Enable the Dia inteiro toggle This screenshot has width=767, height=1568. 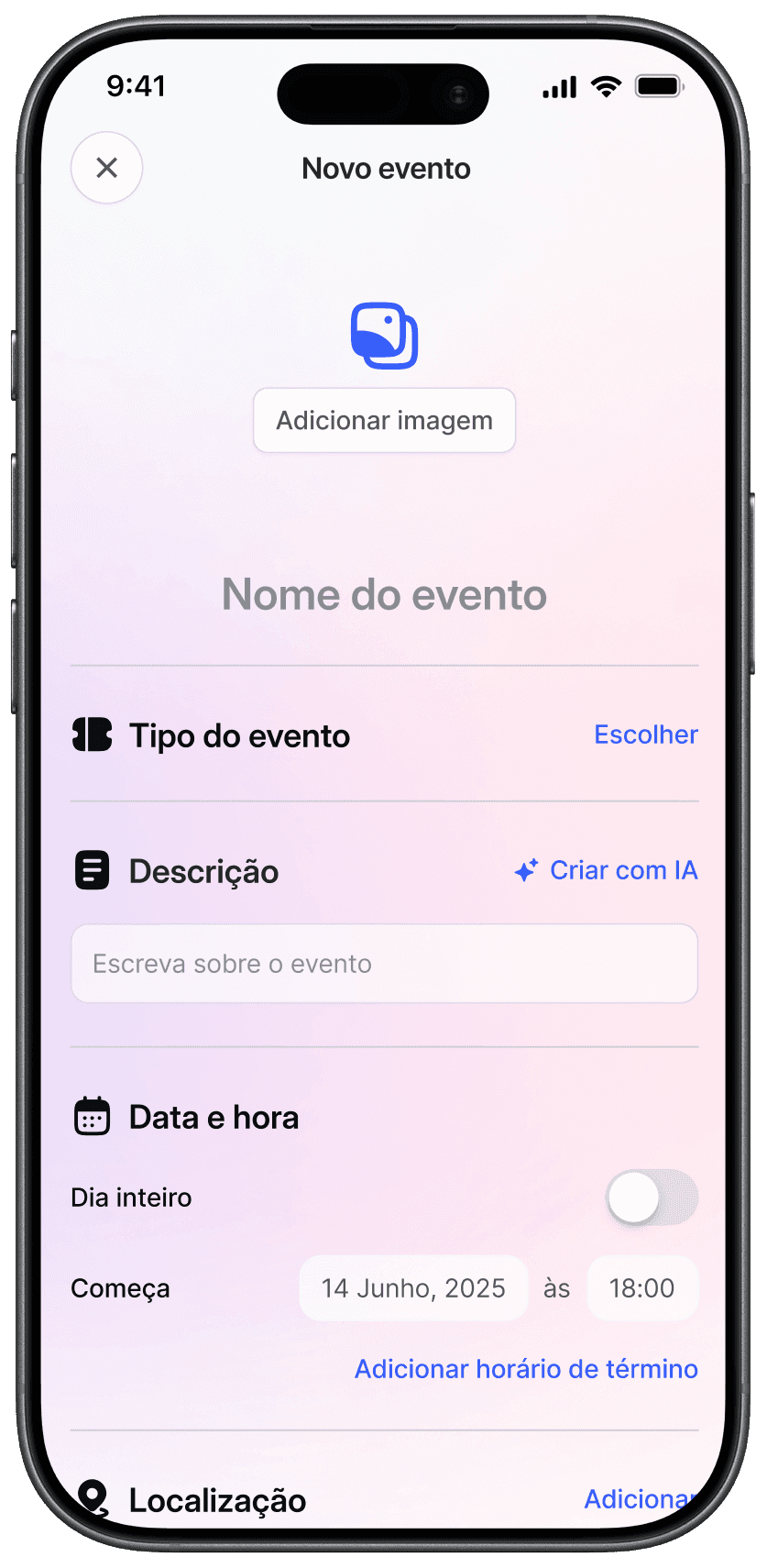(652, 1198)
